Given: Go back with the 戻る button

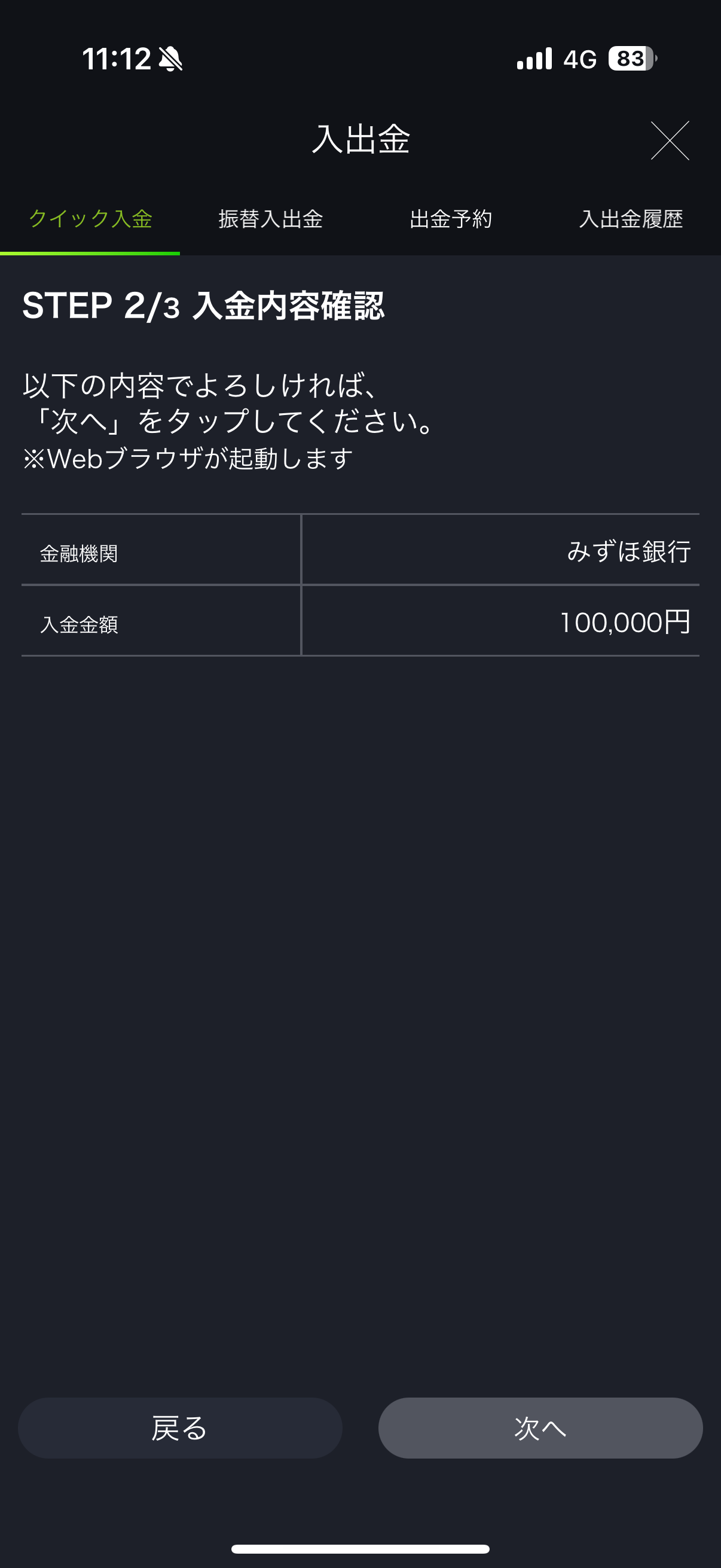Looking at the screenshot, I should (180, 1427).
